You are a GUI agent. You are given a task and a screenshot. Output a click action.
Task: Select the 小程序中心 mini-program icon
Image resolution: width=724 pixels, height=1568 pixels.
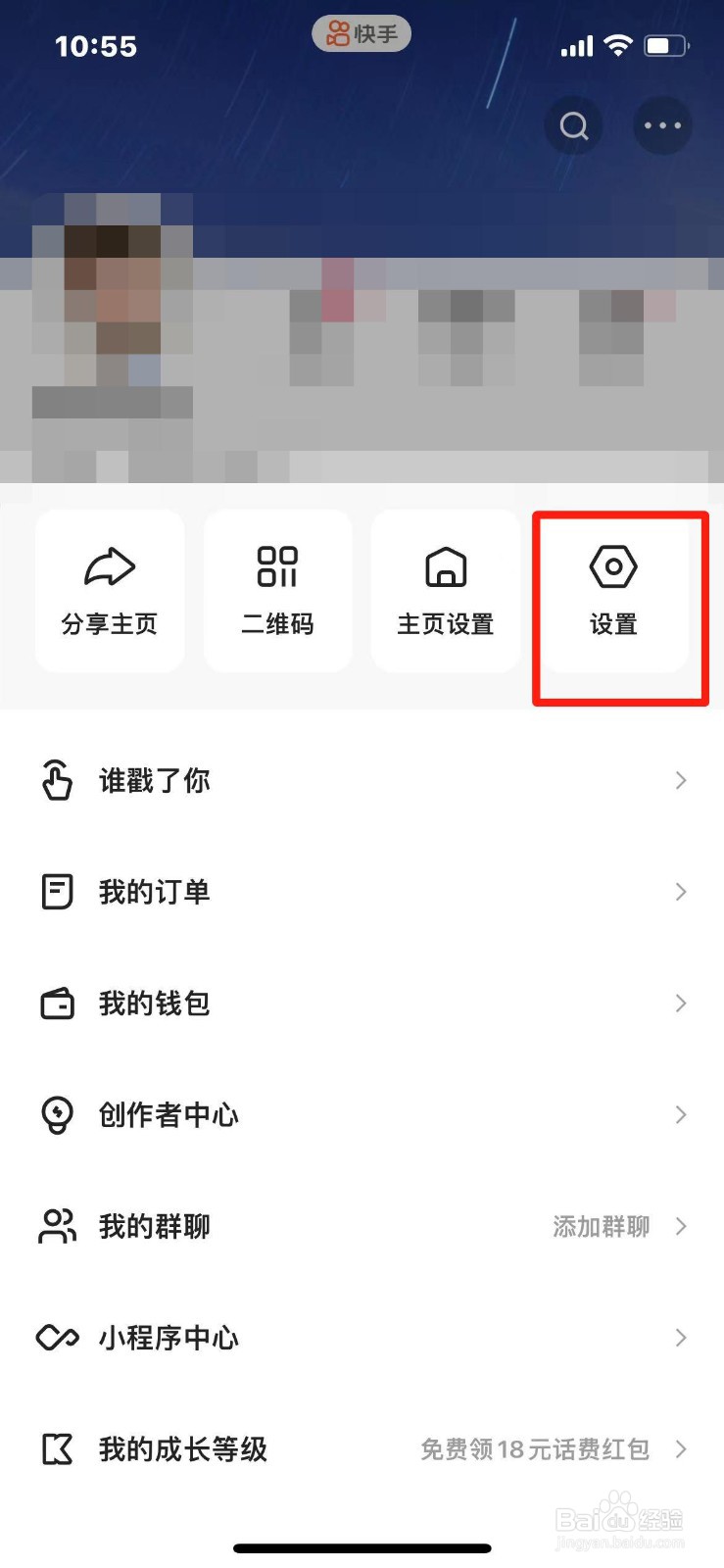tap(57, 1337)
